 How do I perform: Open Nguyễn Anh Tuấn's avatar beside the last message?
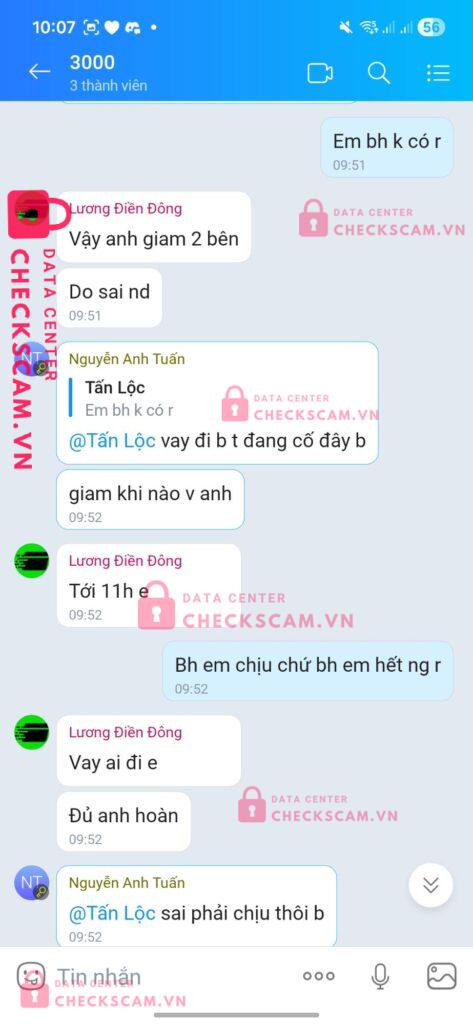point(31,884)
